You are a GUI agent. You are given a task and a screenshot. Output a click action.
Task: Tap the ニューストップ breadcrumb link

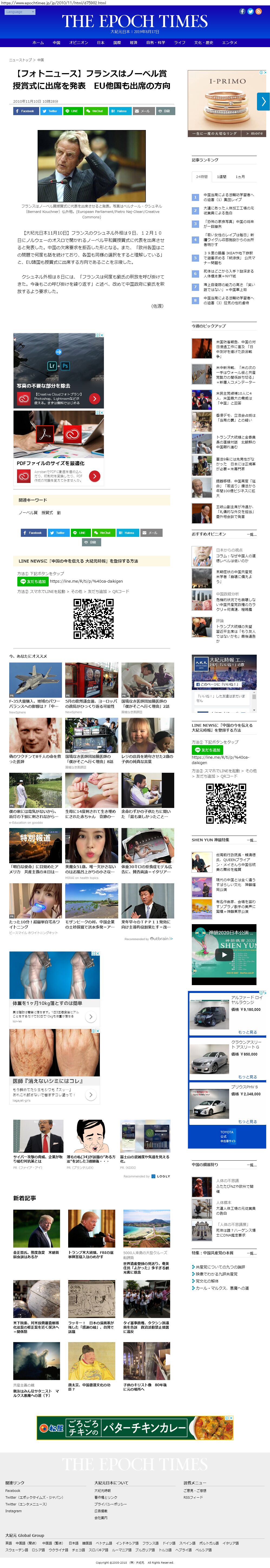pos(21,60)
